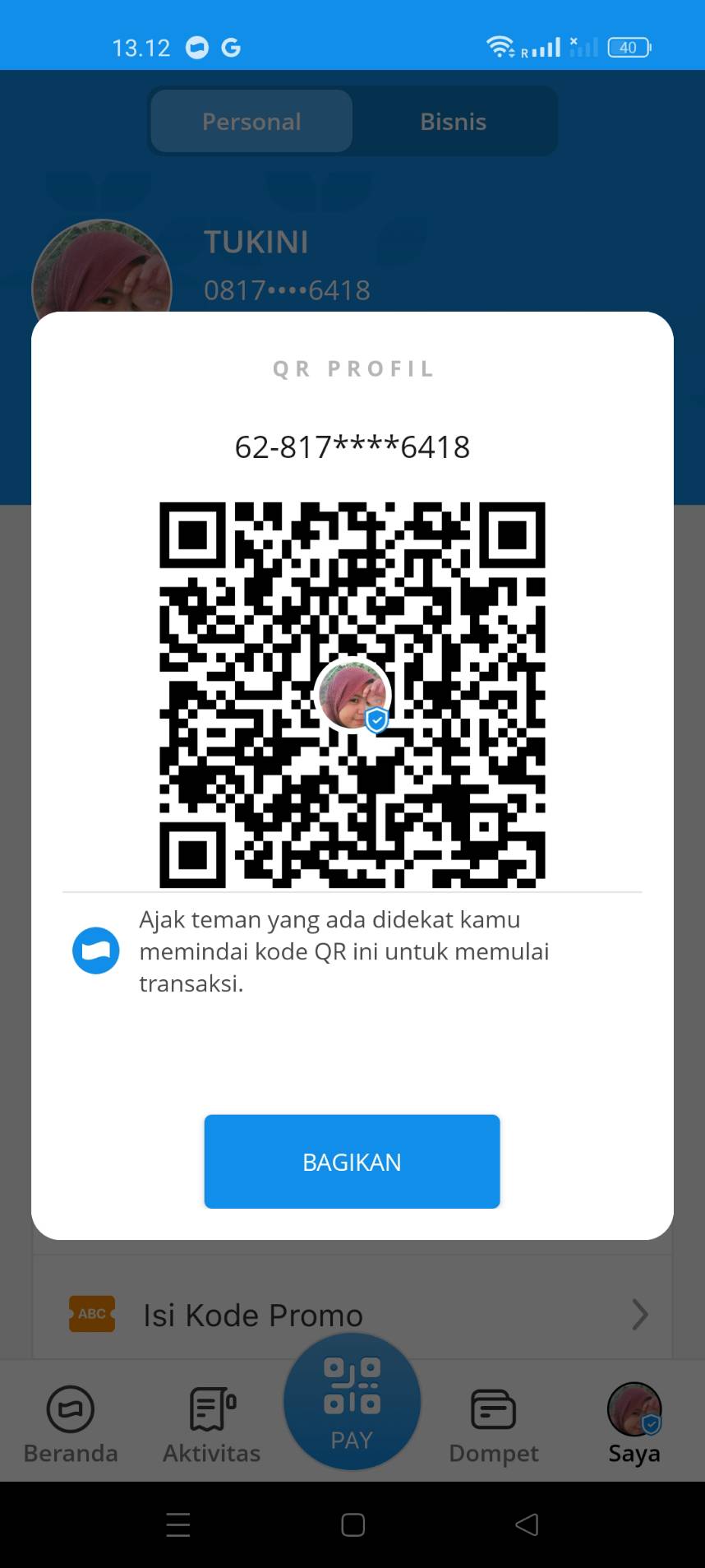Go to the Beranda tab
The height and width of the screenshot is (1568, 705).
pos(71,1424)
